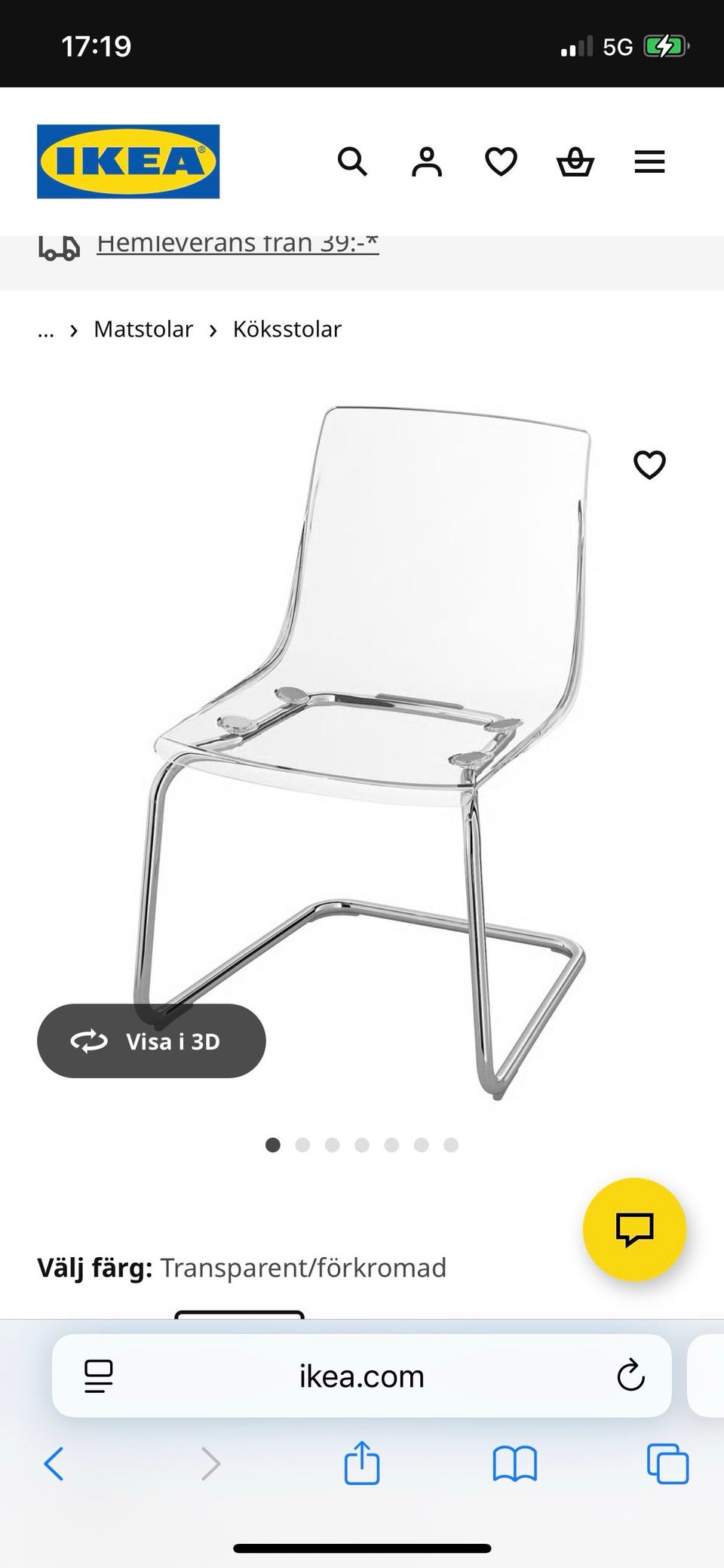Tap the ikea.com address bar

point(362,1376)
